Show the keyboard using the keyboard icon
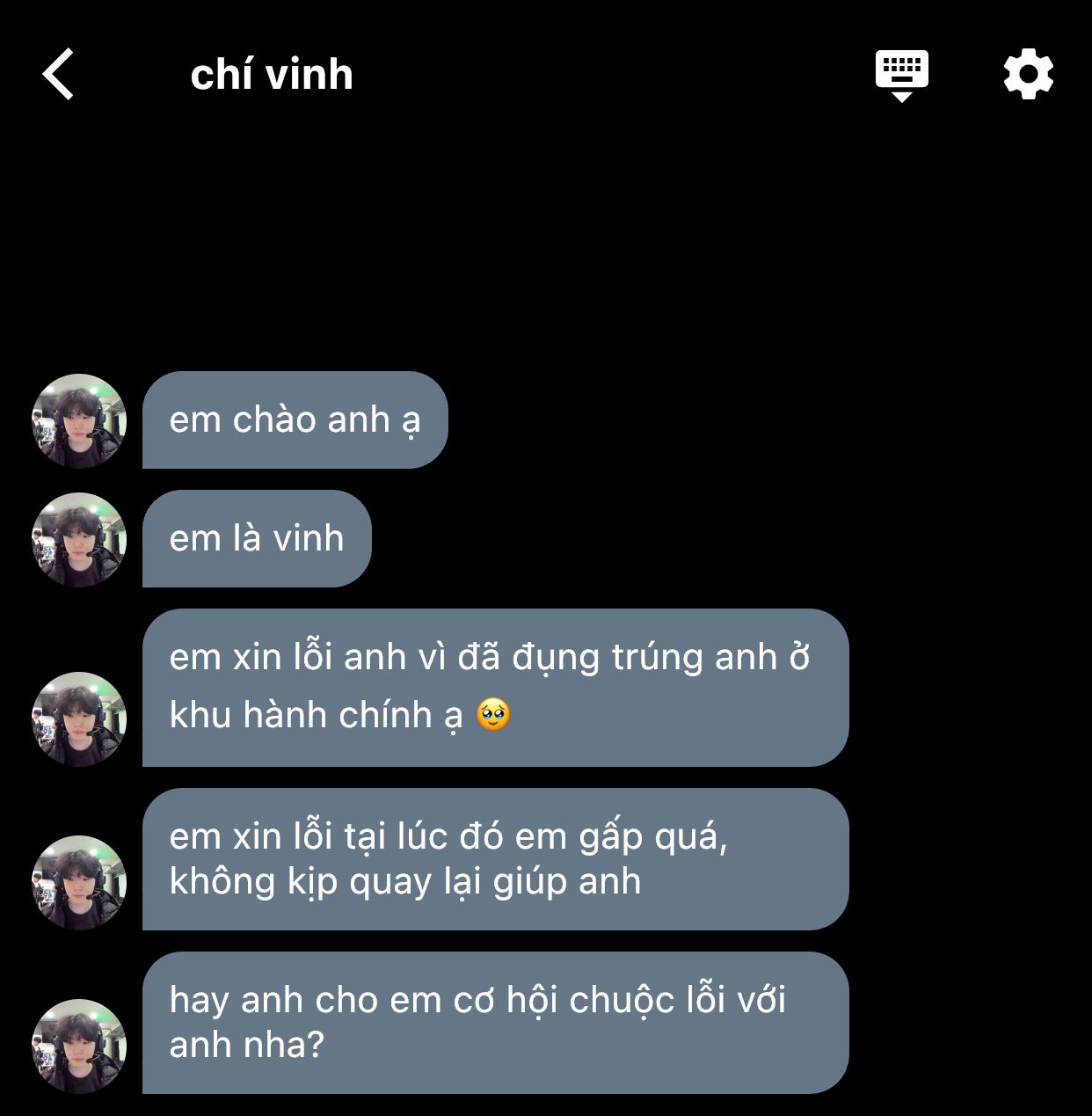The height and width of the screenshot is (1116, 1092). (901, 74)
